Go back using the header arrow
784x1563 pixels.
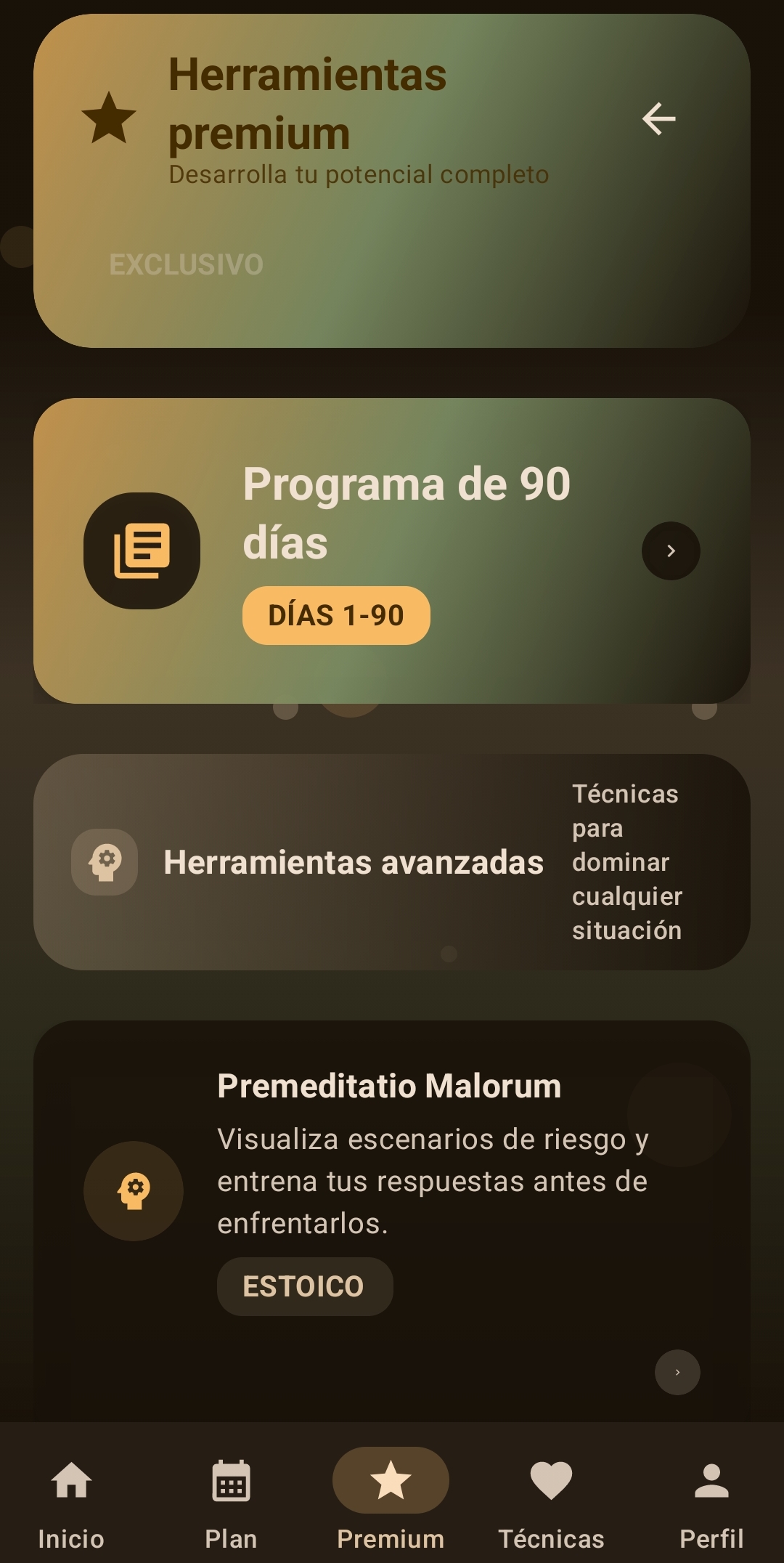[x=659, y=119]
